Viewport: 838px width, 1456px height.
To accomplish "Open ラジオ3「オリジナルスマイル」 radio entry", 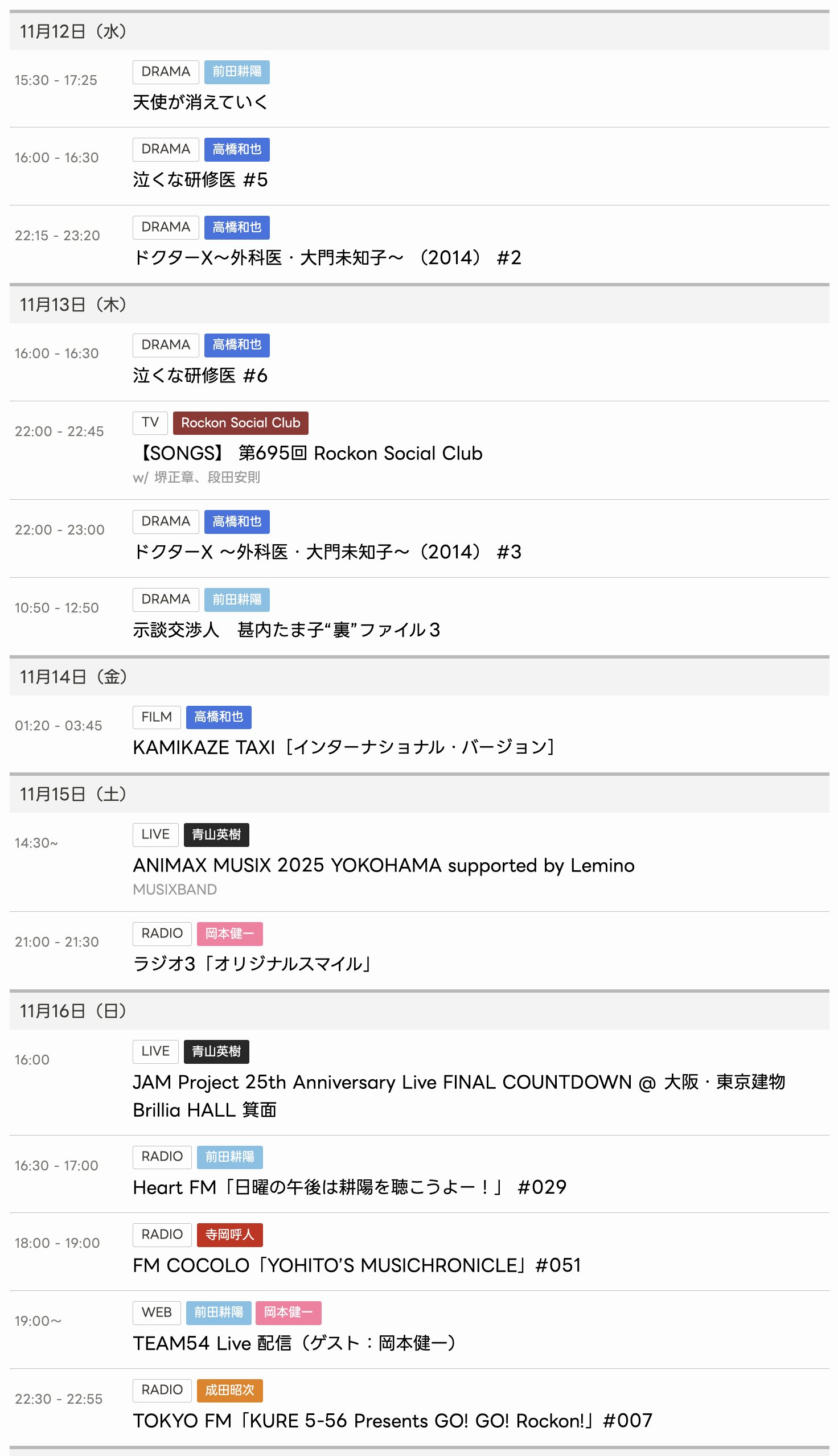I will click(253, 964).
